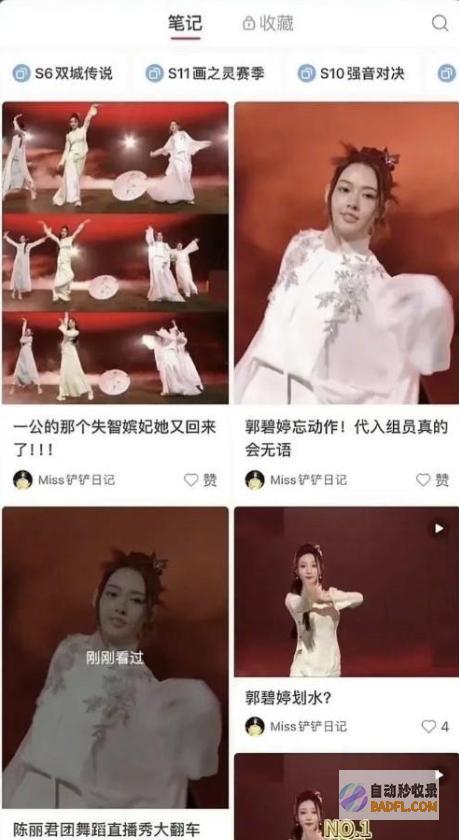Select the S6双城传说 collection chip
This screenshot has width=459, height=840.
pos(65,73)
